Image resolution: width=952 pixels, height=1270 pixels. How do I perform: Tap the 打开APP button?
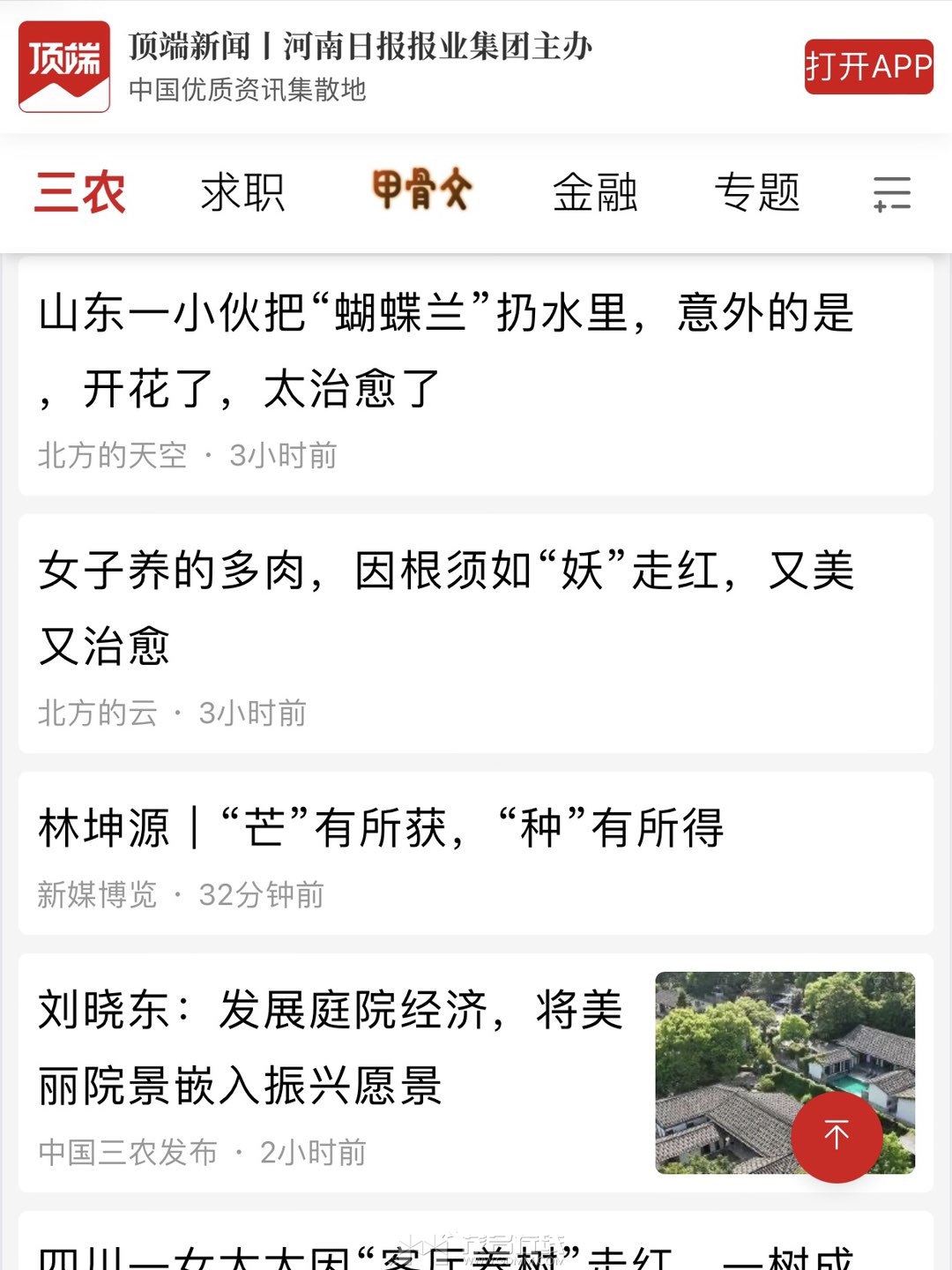868,66
